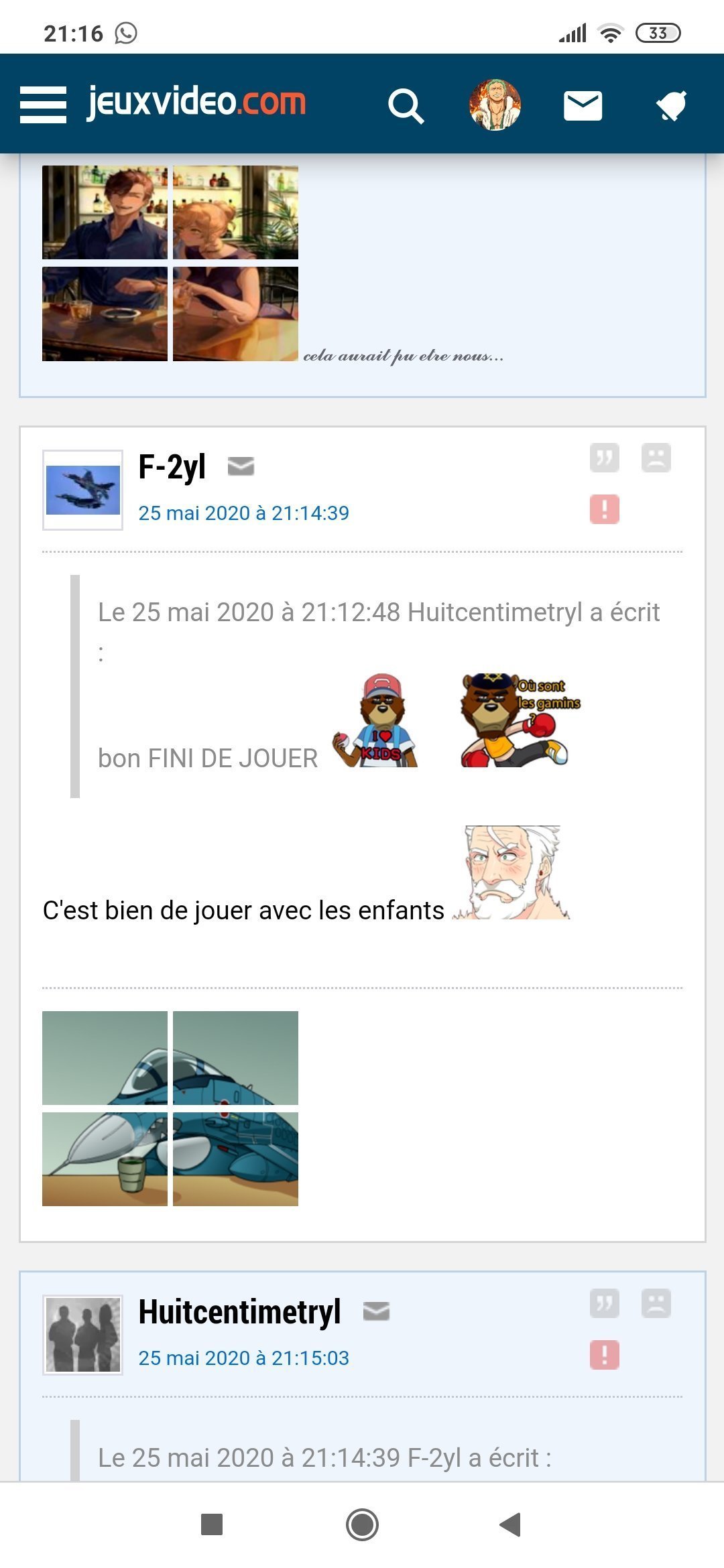Send a private message to Huitcentimetryl
This screenshot has width=724, height=1568.
click(x=376, y=1311)
